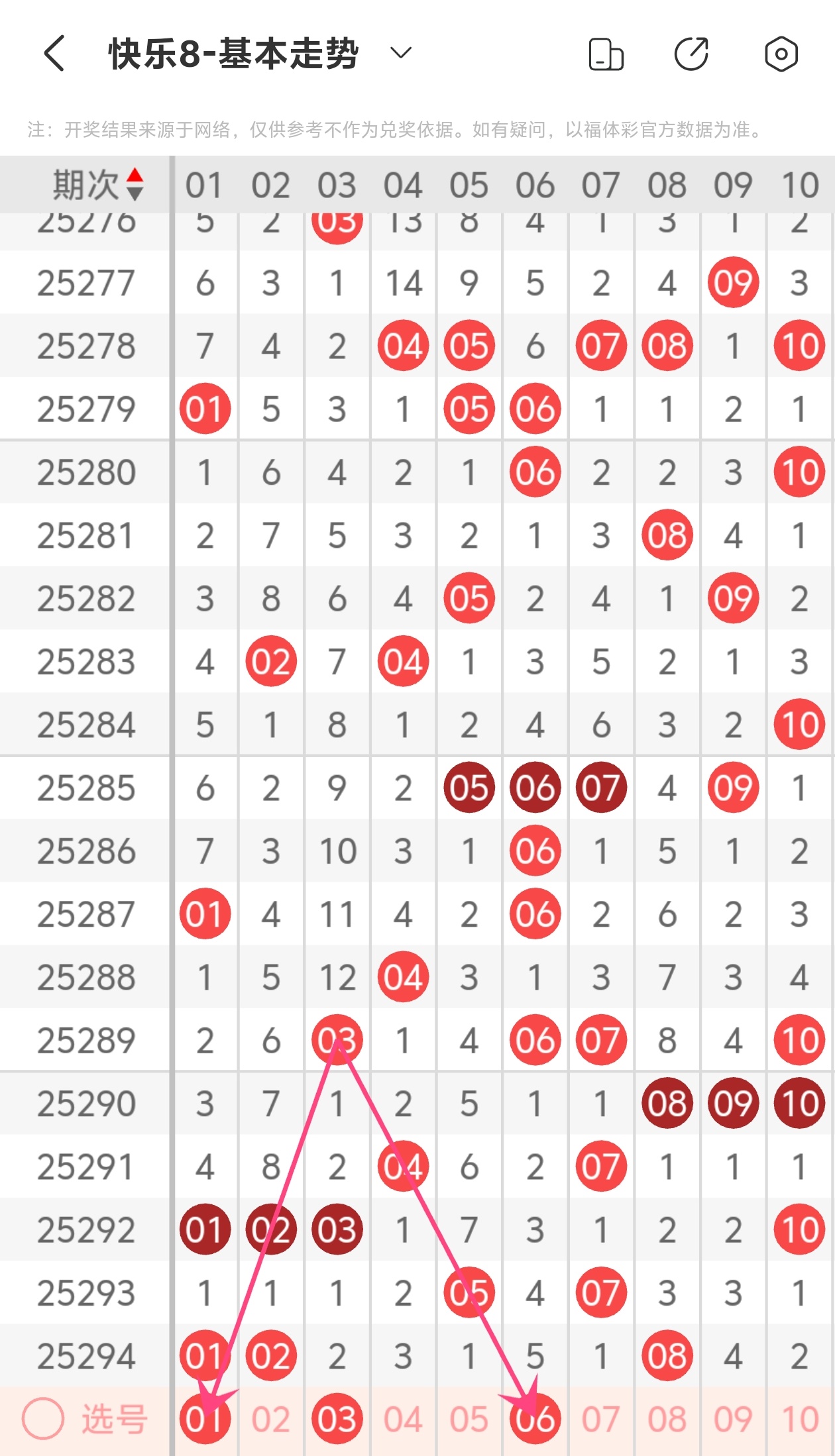Tap the 选号 circle button
Screen dimensions: 835x1456
click(x=43, y=1418)
